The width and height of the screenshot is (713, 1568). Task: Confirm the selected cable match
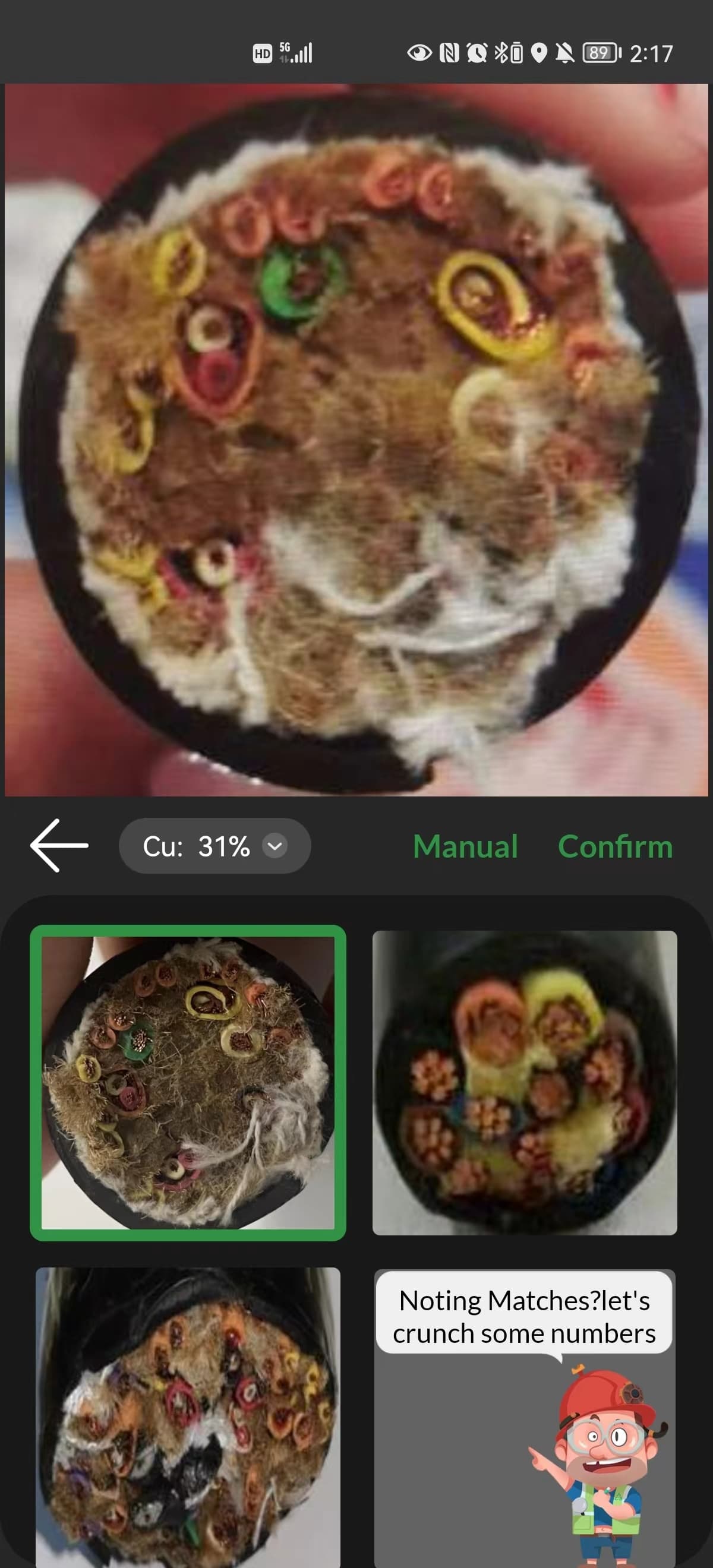[x=615, y=847]
